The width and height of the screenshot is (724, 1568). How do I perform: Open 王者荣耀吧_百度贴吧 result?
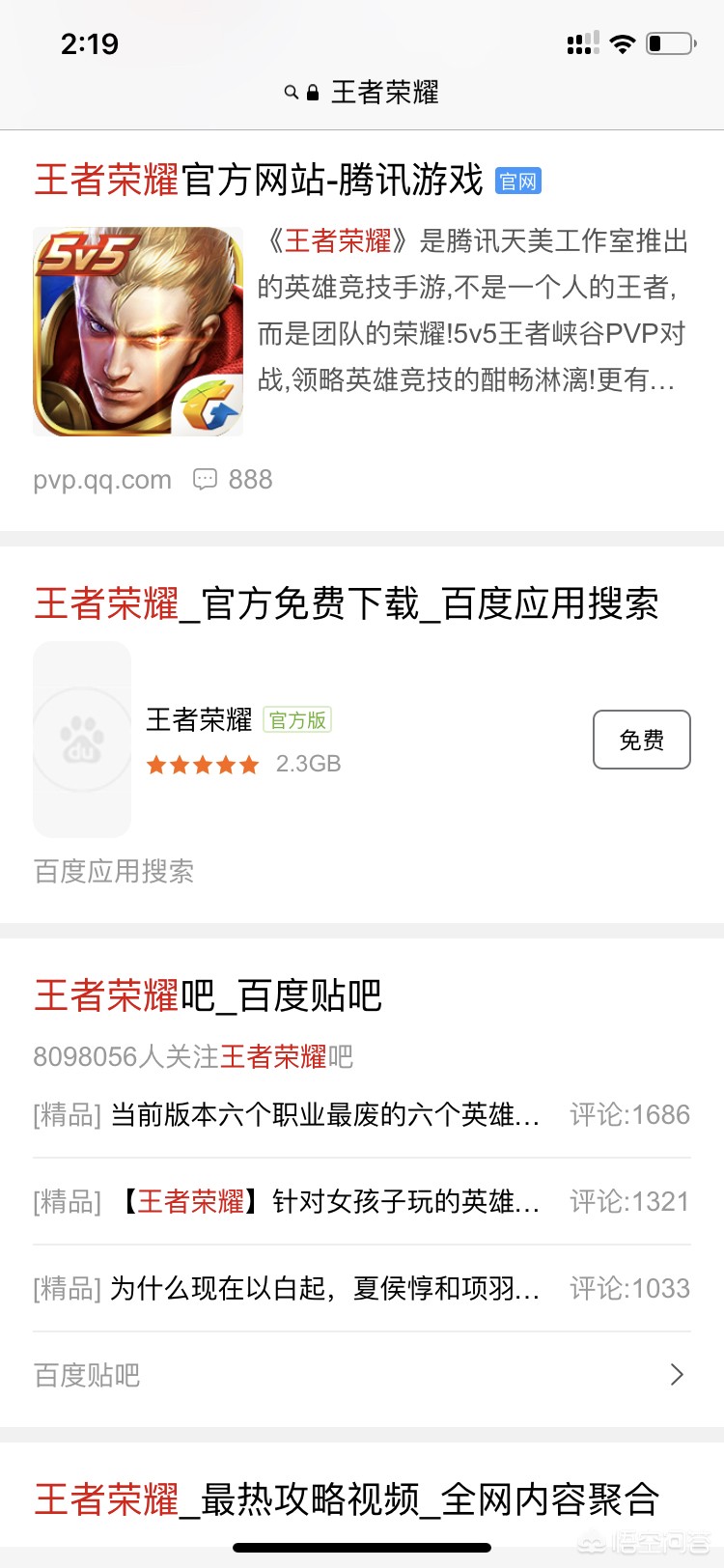[208, 995]
